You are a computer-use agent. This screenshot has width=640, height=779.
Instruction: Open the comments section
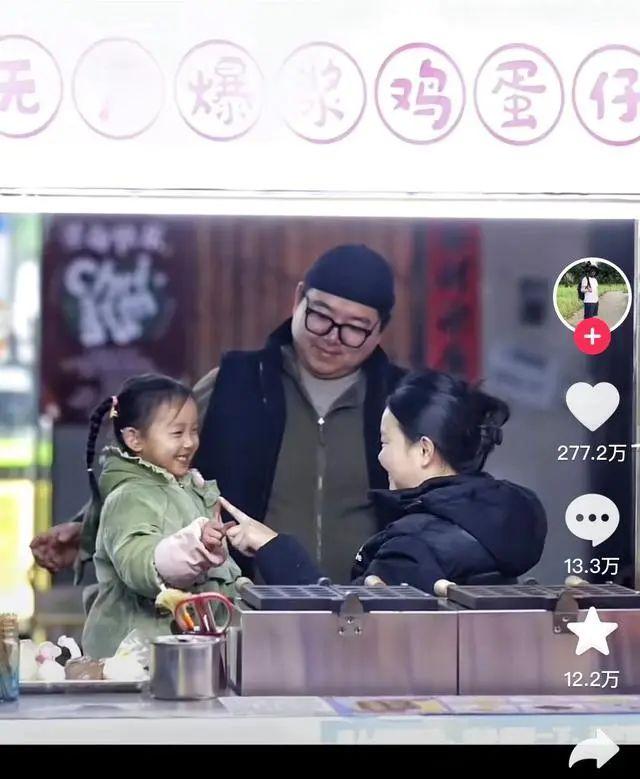point(592,519)
